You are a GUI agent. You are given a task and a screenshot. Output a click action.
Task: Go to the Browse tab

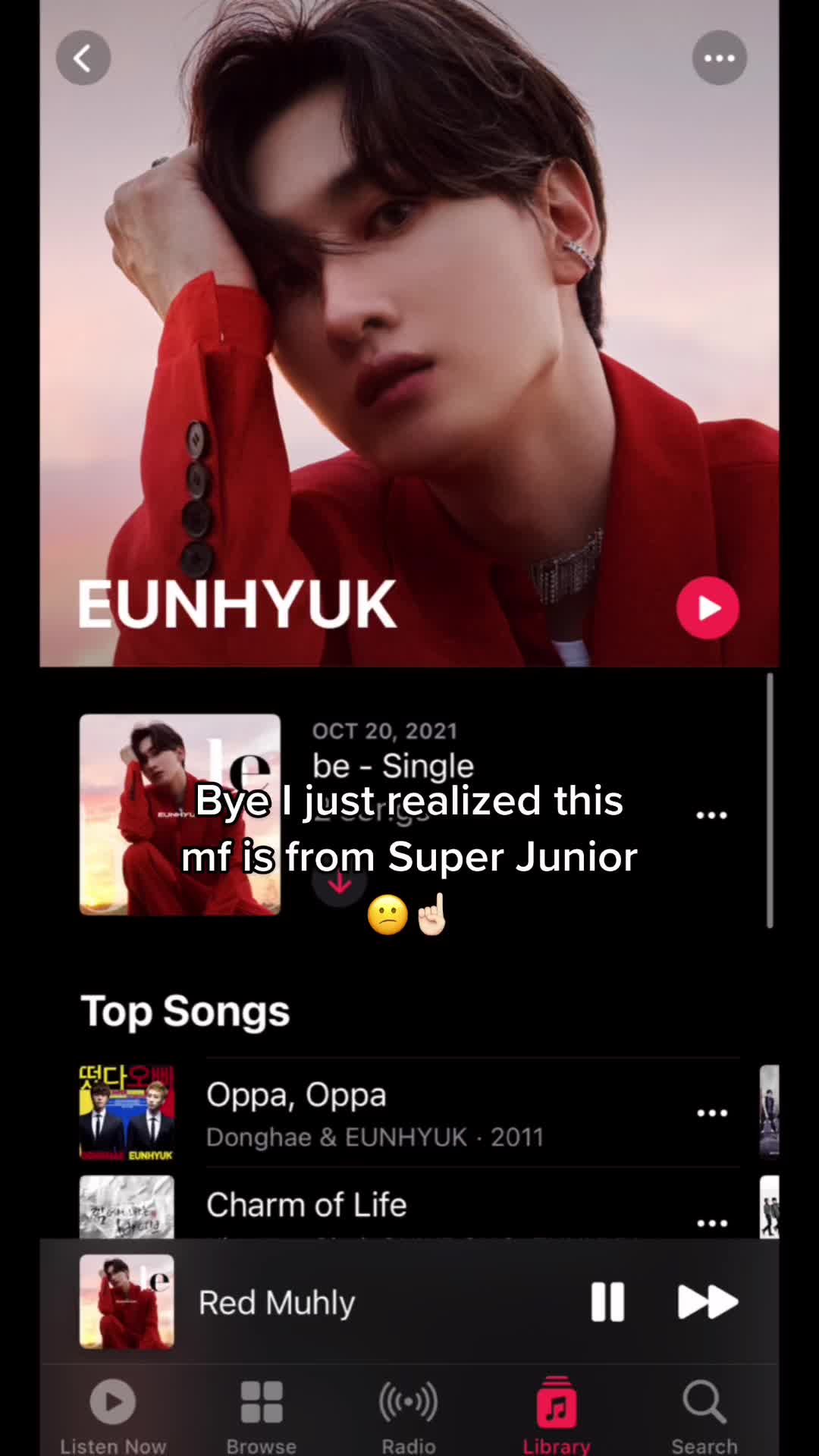click(261, 1415)
